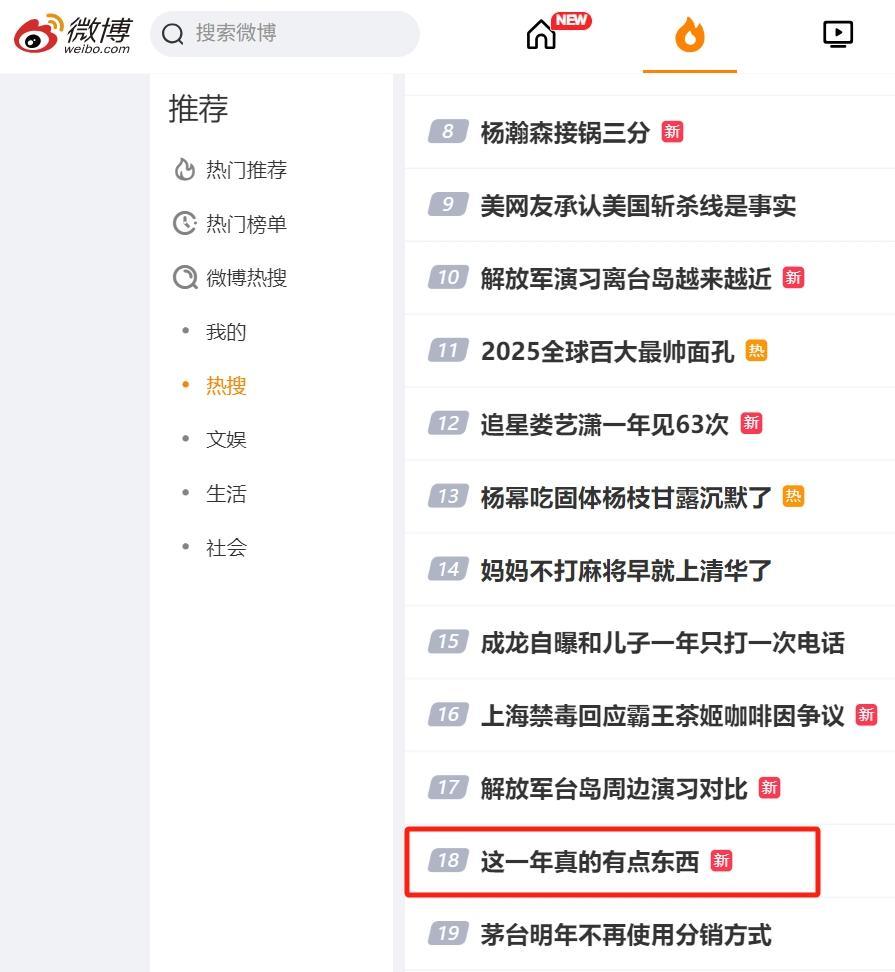895x972 pixels.
Task: Open topic 杨幂吃固体杨枝甘露沉默了
Action: [x=626, y=497]
